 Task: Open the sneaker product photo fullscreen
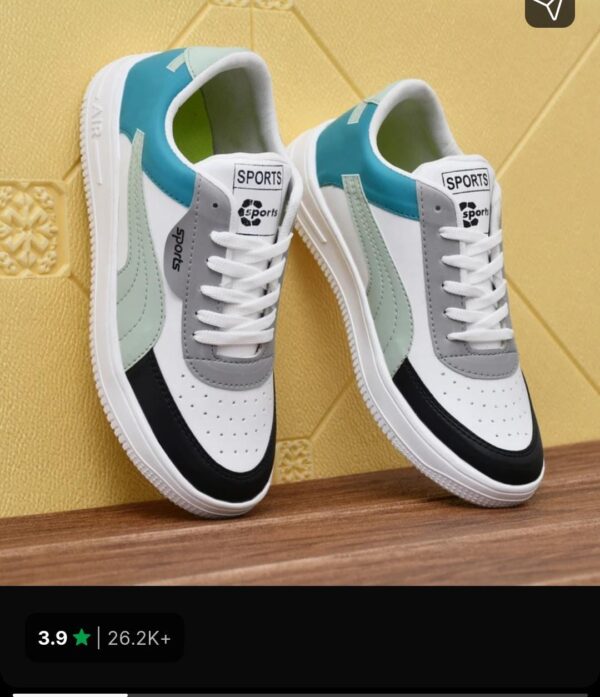click(300, 300)
